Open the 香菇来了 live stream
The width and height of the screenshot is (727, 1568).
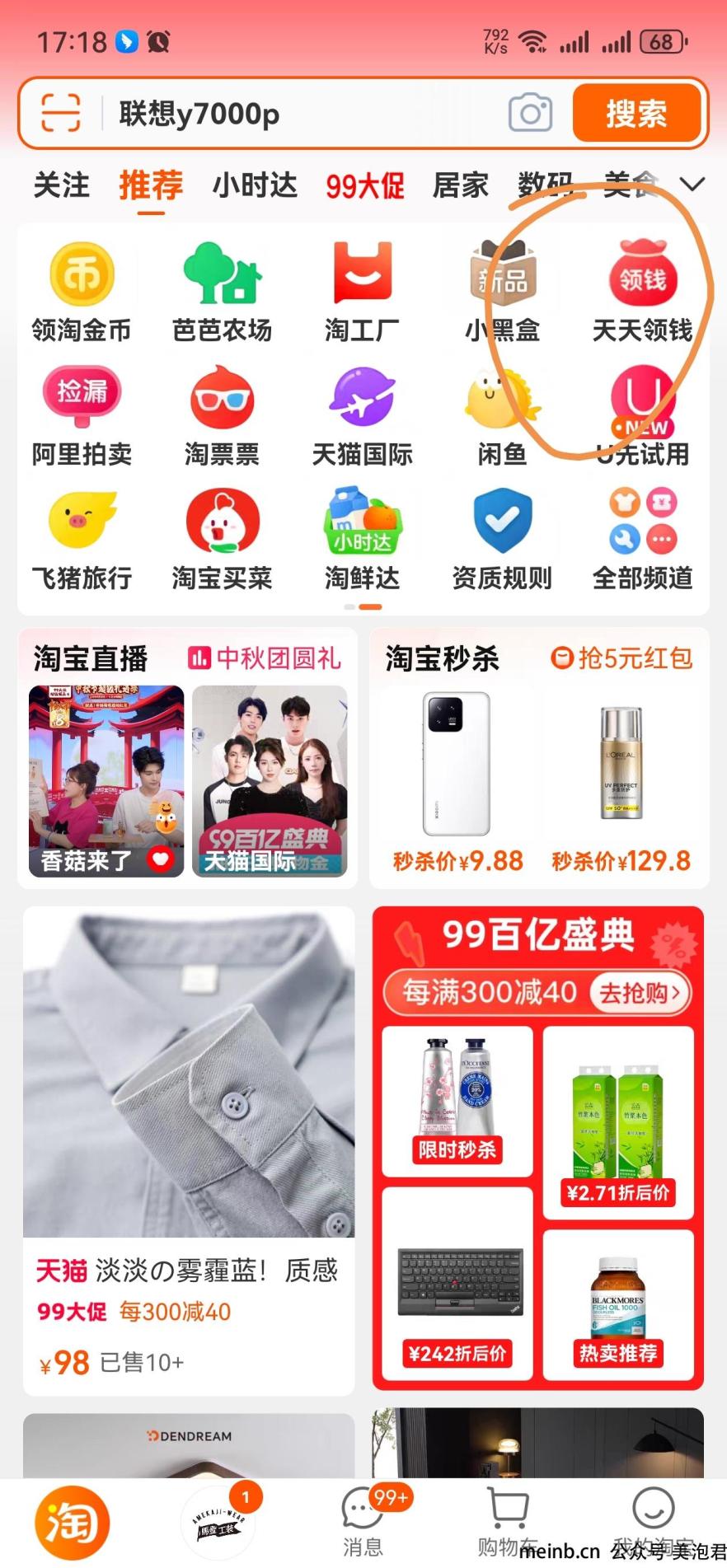click(x=106, y=780)
